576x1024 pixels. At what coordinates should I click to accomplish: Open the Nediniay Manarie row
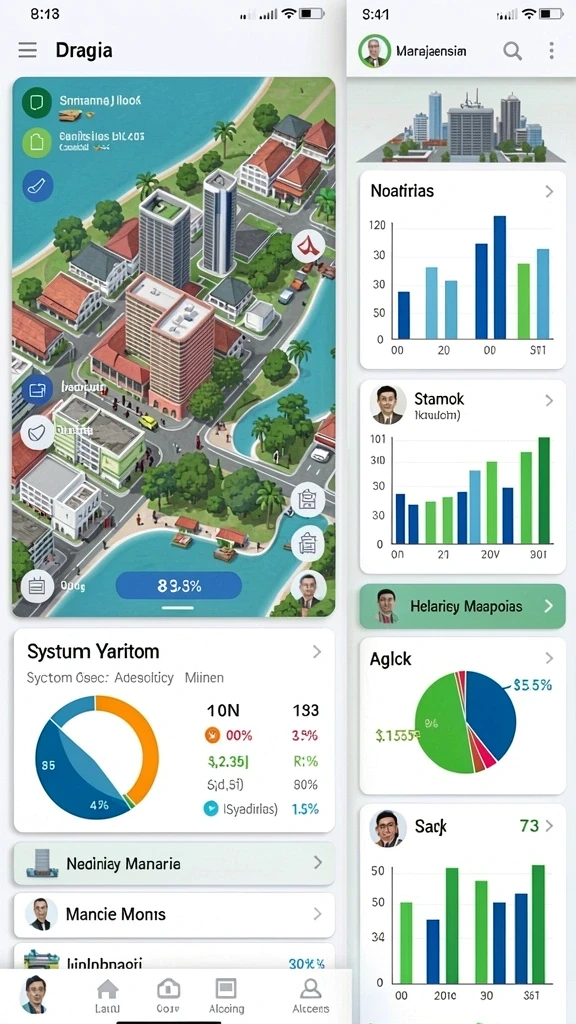[174, 863]
